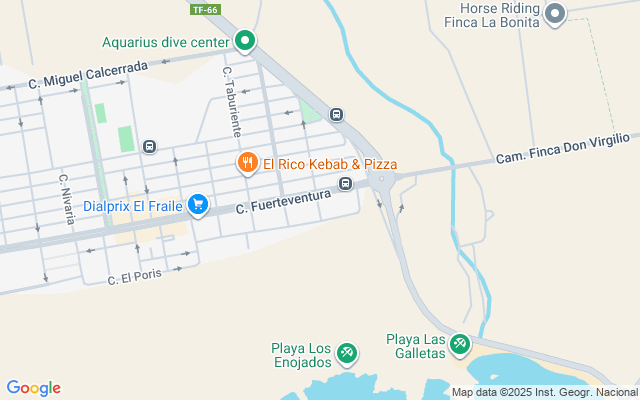The image size is (640, 400).
Task: Tap the bus stop on C. Fuerteventura
Action: (345, 183)
